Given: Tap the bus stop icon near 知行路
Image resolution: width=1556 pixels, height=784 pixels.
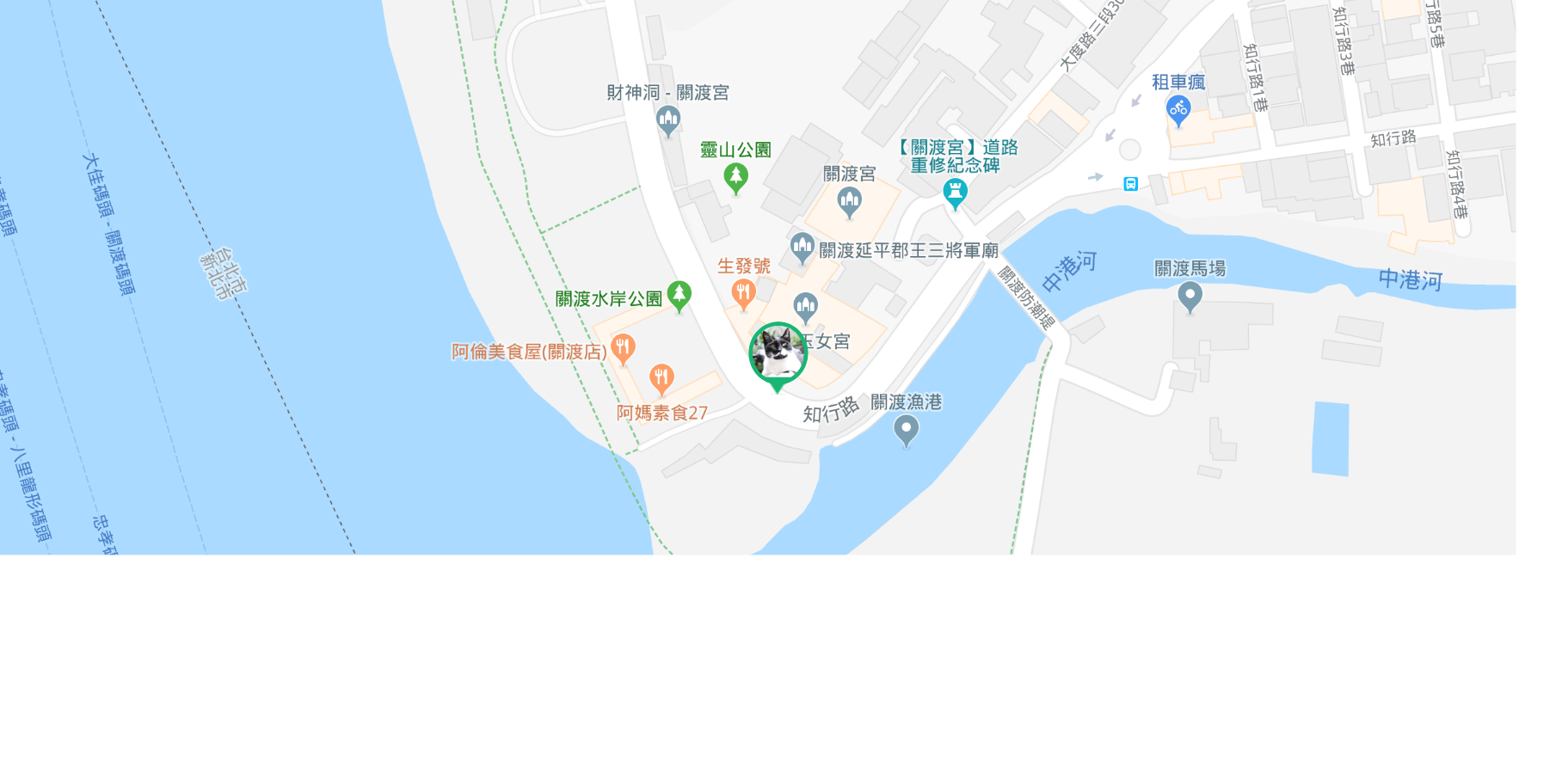Looking at the screenshot, I should tap(1130, 184).
